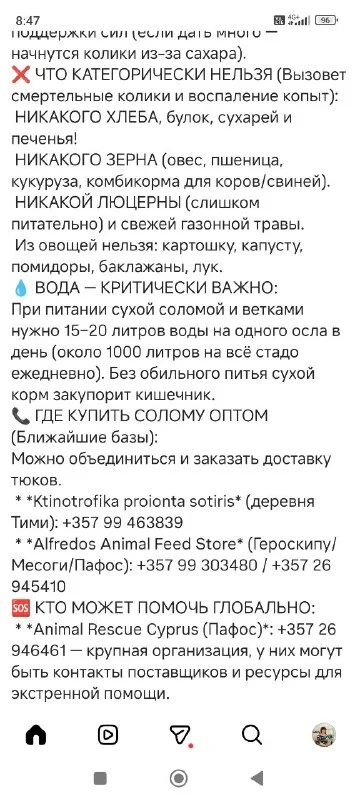
Task: Switch to the search tab
Action: coord(252,735)
